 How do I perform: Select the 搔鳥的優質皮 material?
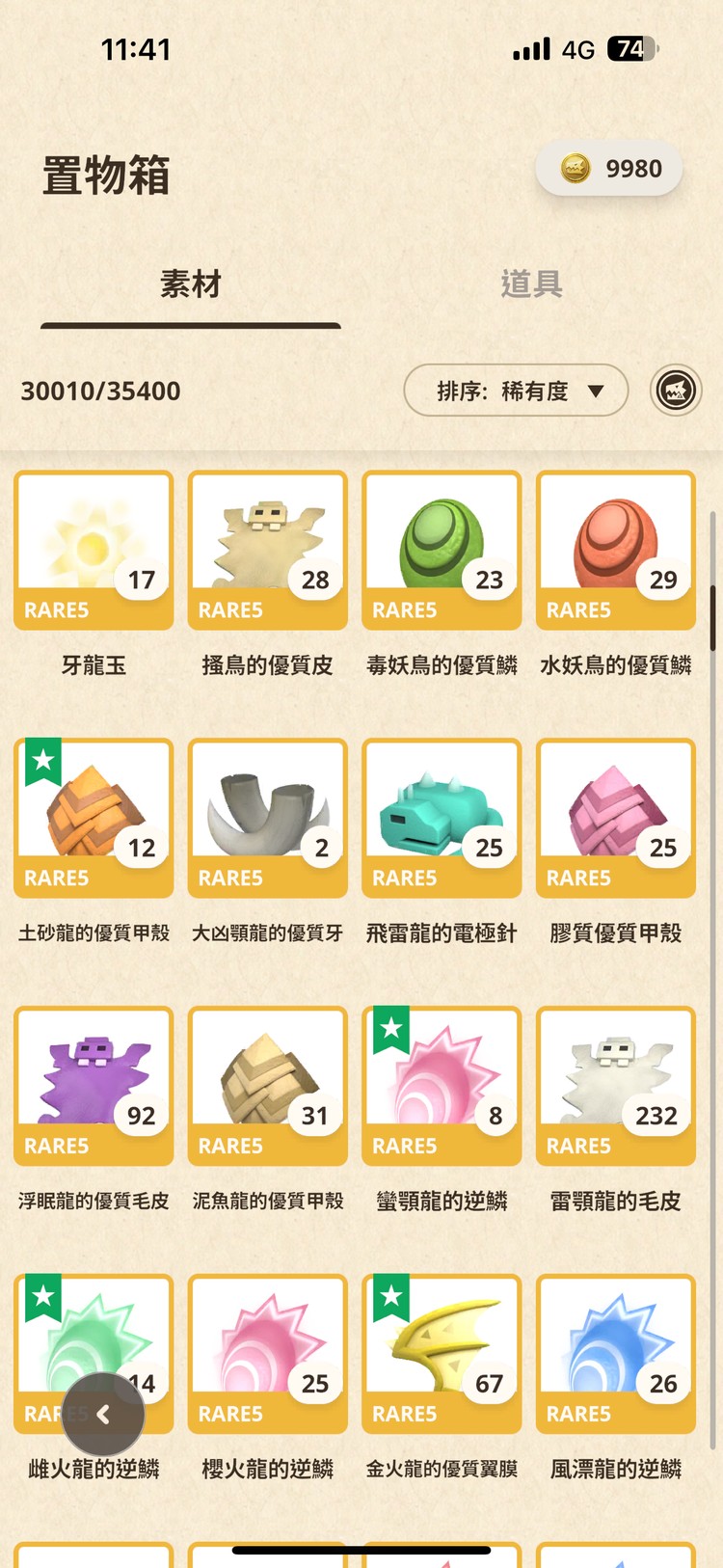click(x=268, y=550)
